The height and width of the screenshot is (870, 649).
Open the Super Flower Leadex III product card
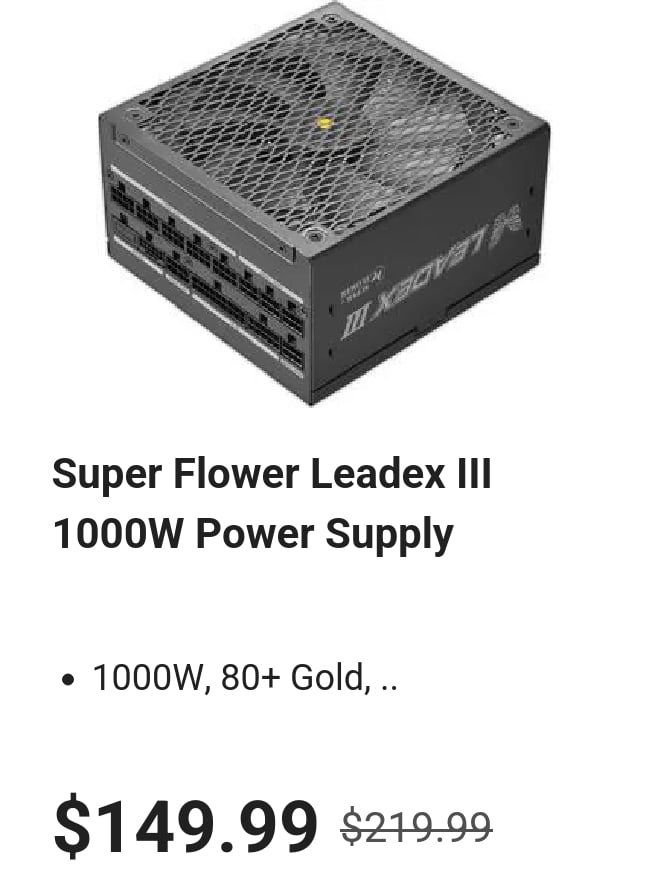point(271,503)
